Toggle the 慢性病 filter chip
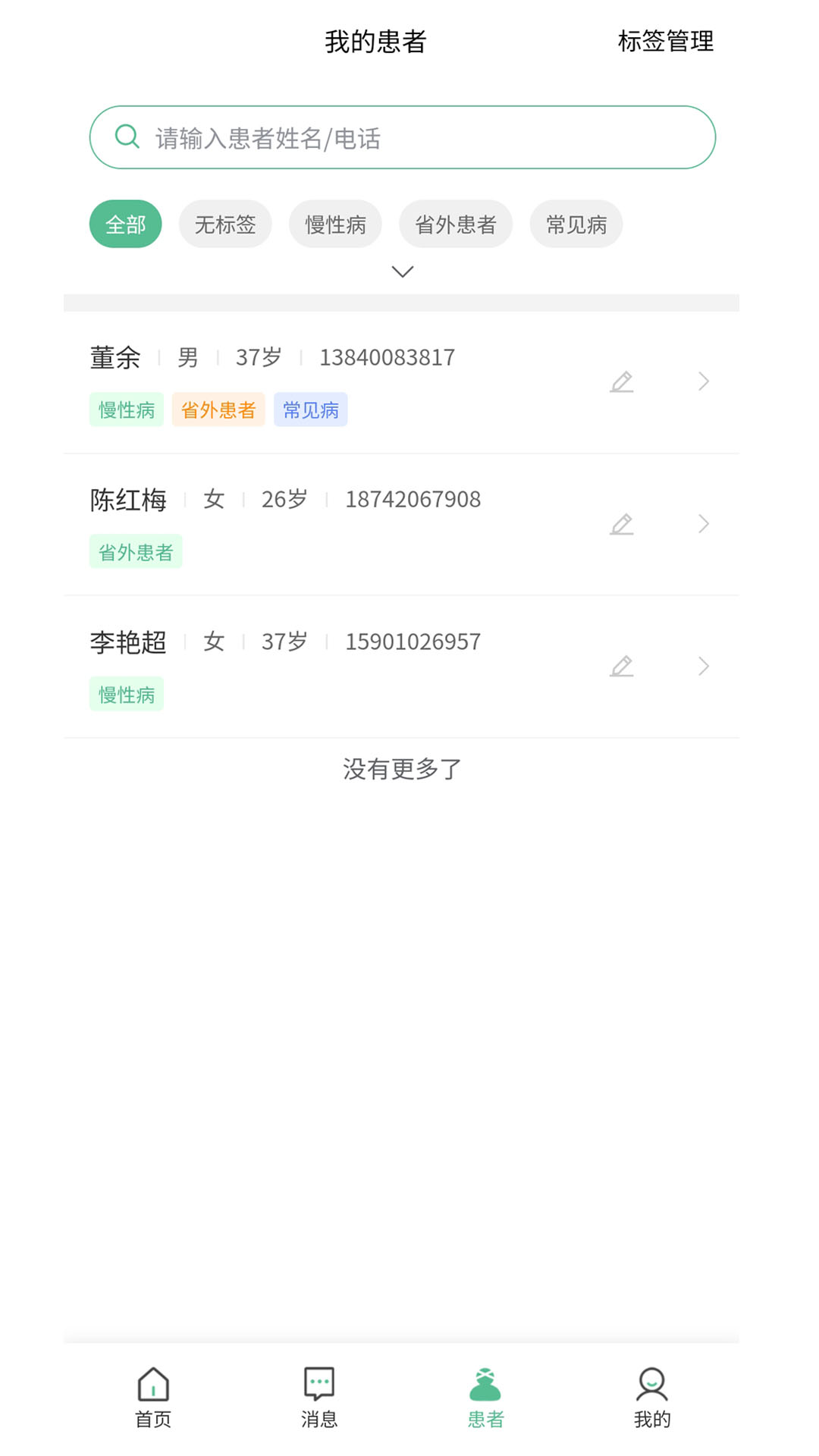819x1456 pixels. tap(335, 224)
